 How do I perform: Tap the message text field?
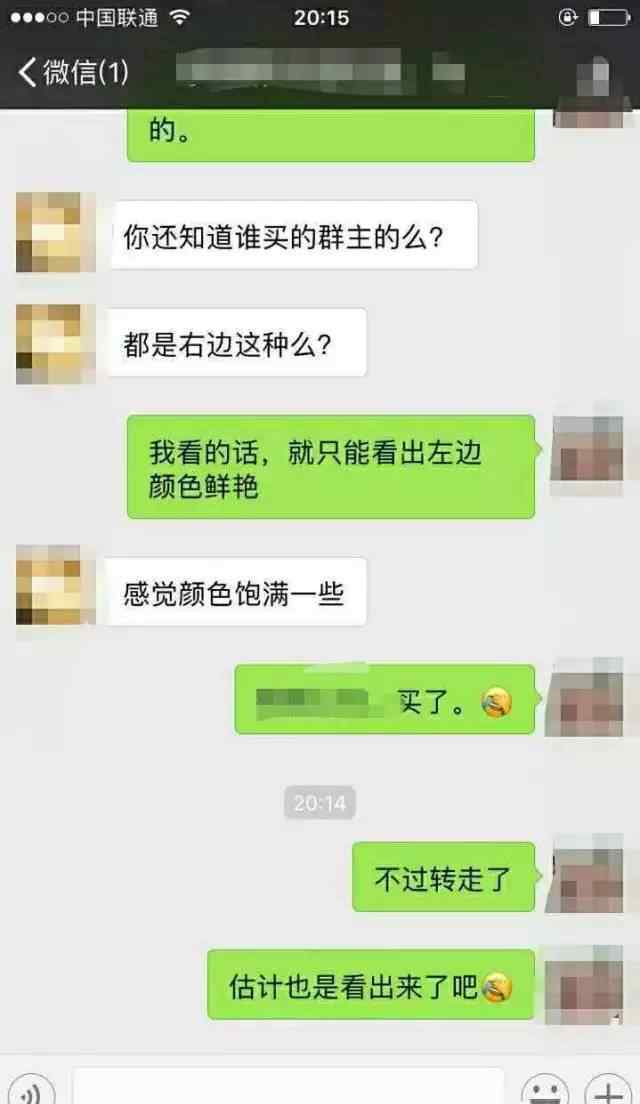click(x=288, y=1087)
